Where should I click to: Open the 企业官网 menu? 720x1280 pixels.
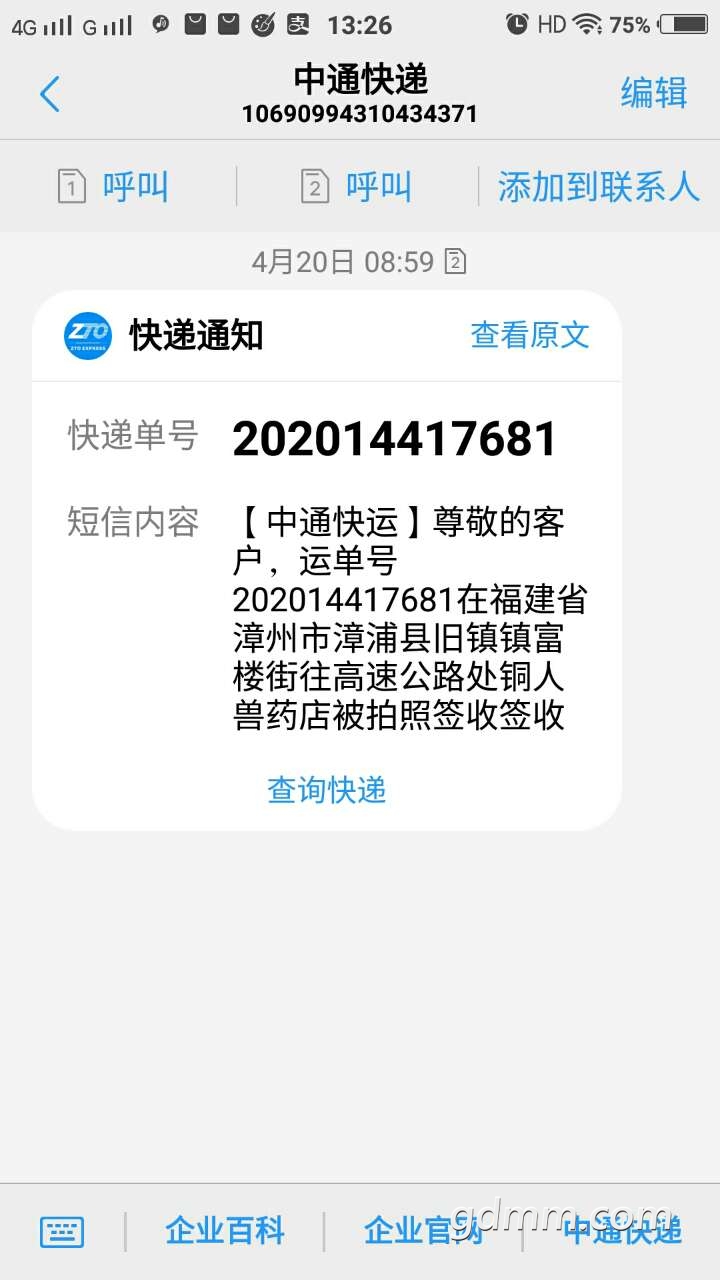tap(423, 1231)
